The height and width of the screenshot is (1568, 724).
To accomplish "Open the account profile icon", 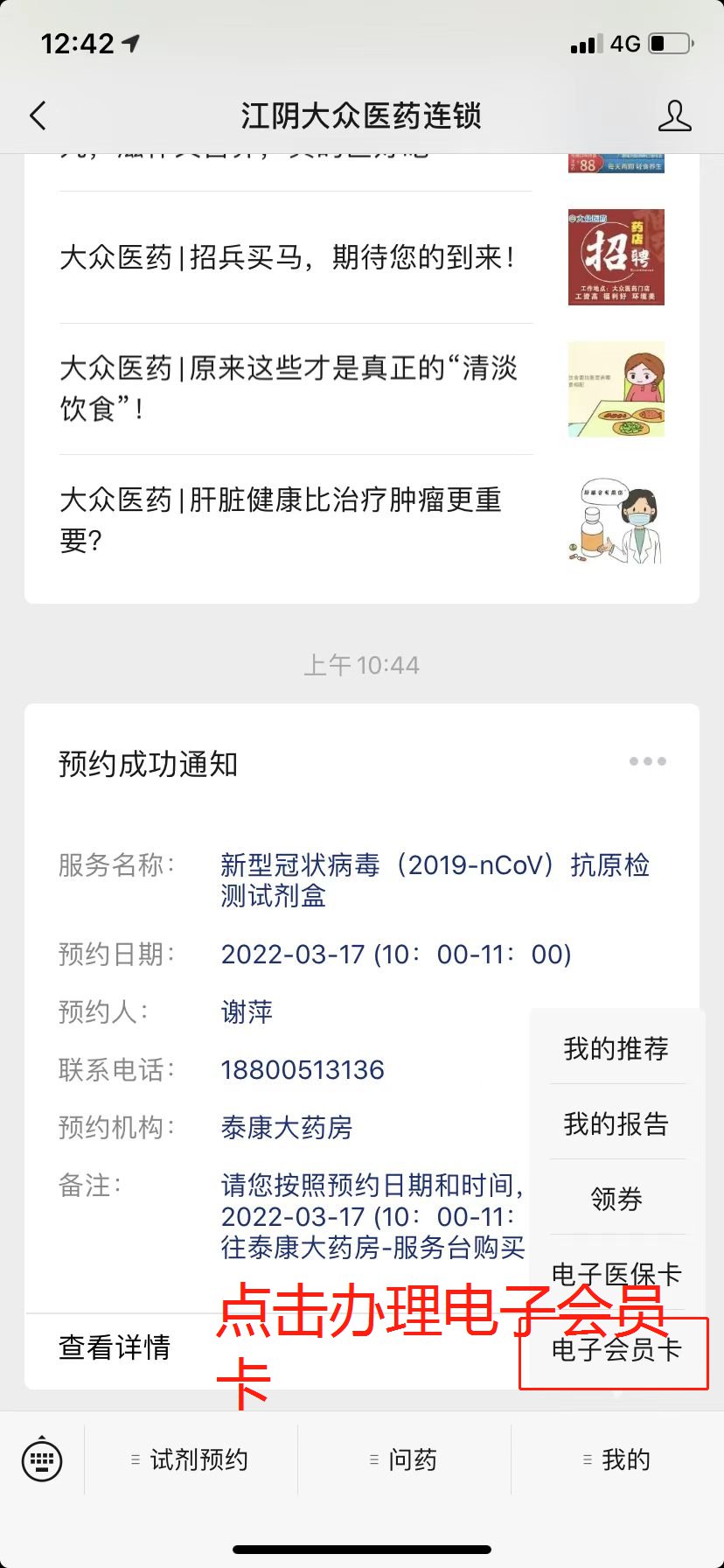I will point(674,115).
